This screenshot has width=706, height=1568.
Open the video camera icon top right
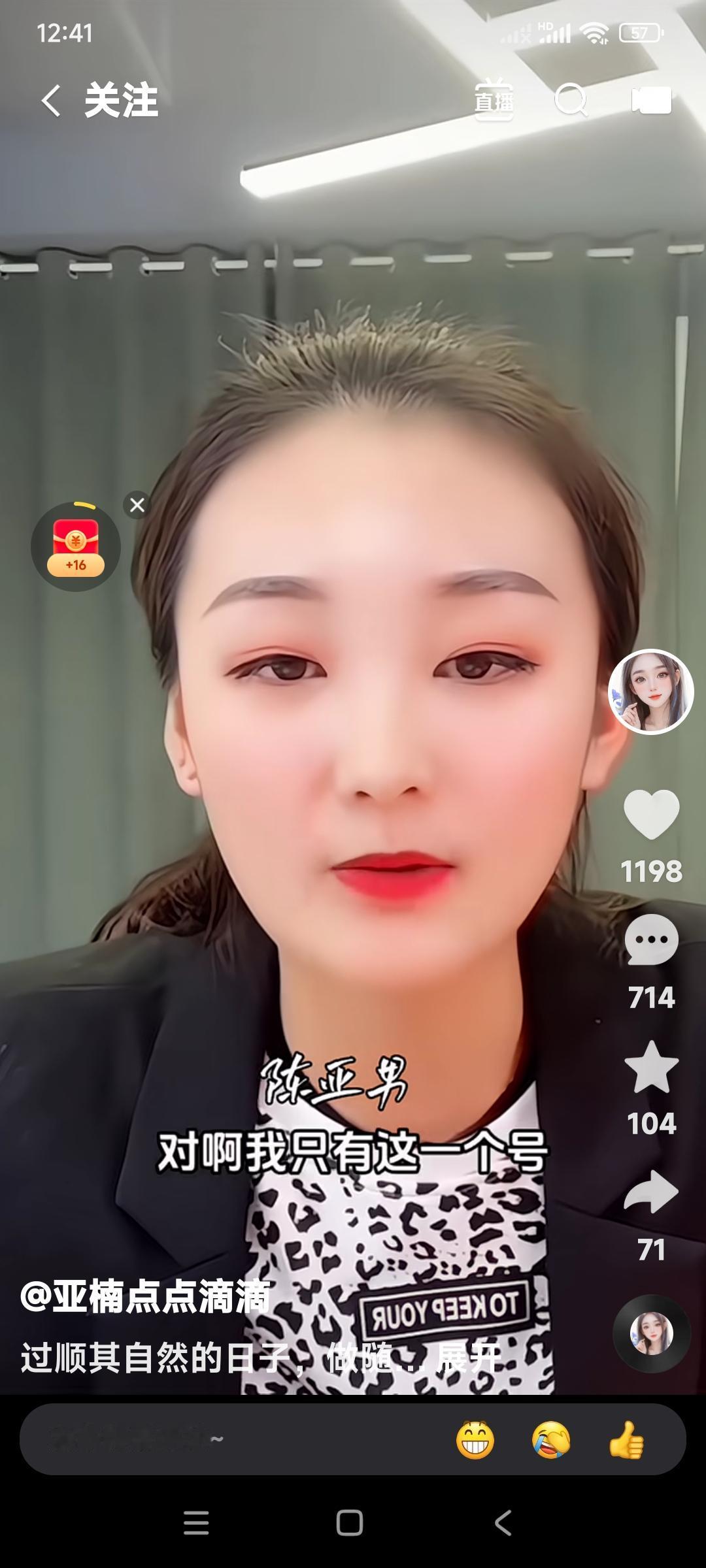coord(652,99)
